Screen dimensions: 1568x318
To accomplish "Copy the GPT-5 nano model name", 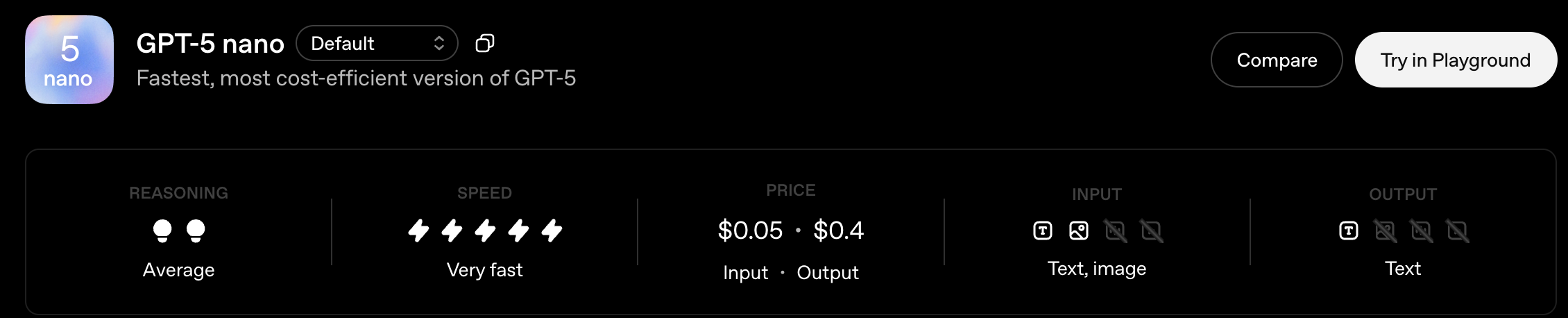I will coord(484,44).
